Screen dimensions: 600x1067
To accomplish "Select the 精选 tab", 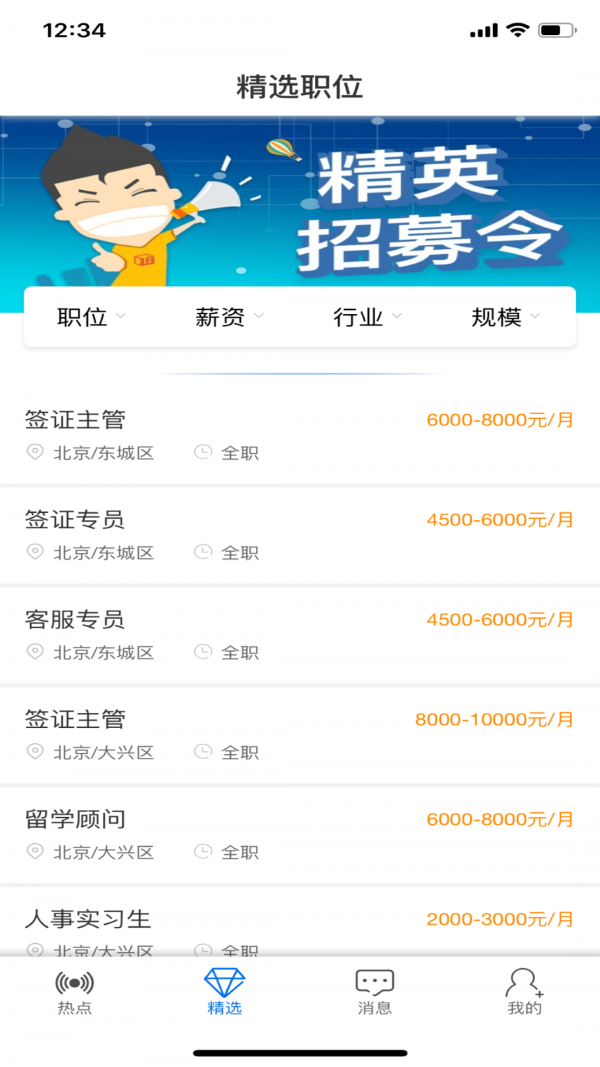I will [224, 991].
